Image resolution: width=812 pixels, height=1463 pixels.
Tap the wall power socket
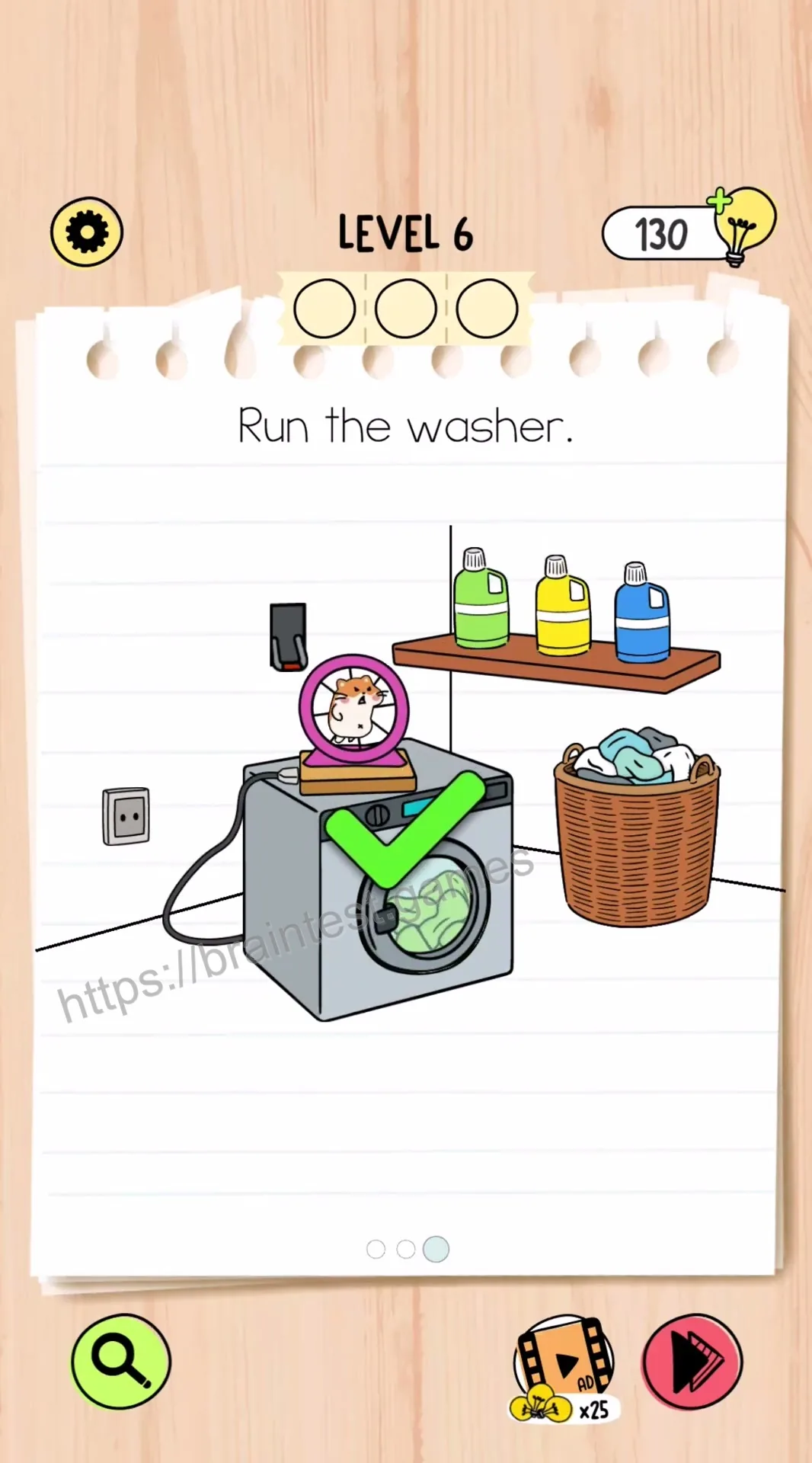click(x=126, y=816)
